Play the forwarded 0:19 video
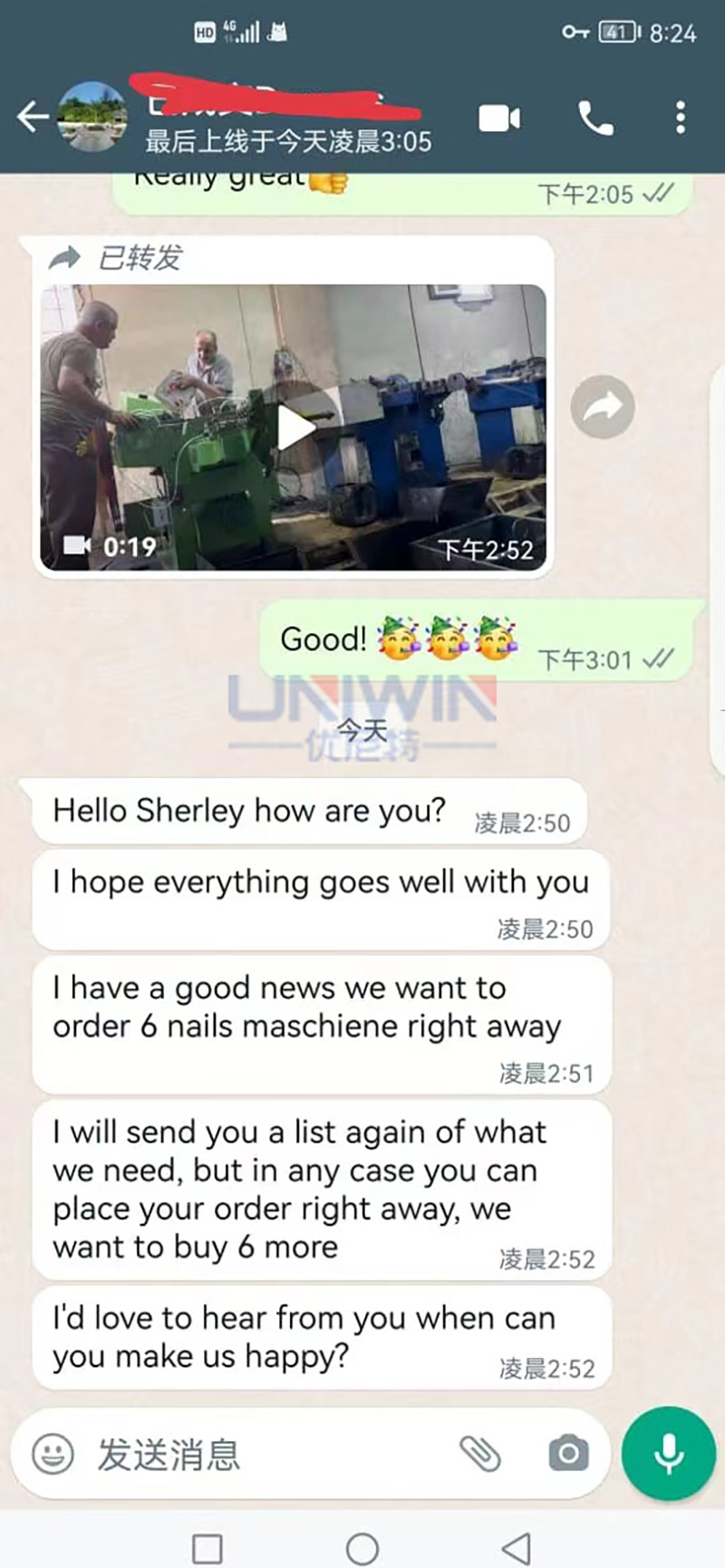The image size is (725, 1568). [295, 428]
